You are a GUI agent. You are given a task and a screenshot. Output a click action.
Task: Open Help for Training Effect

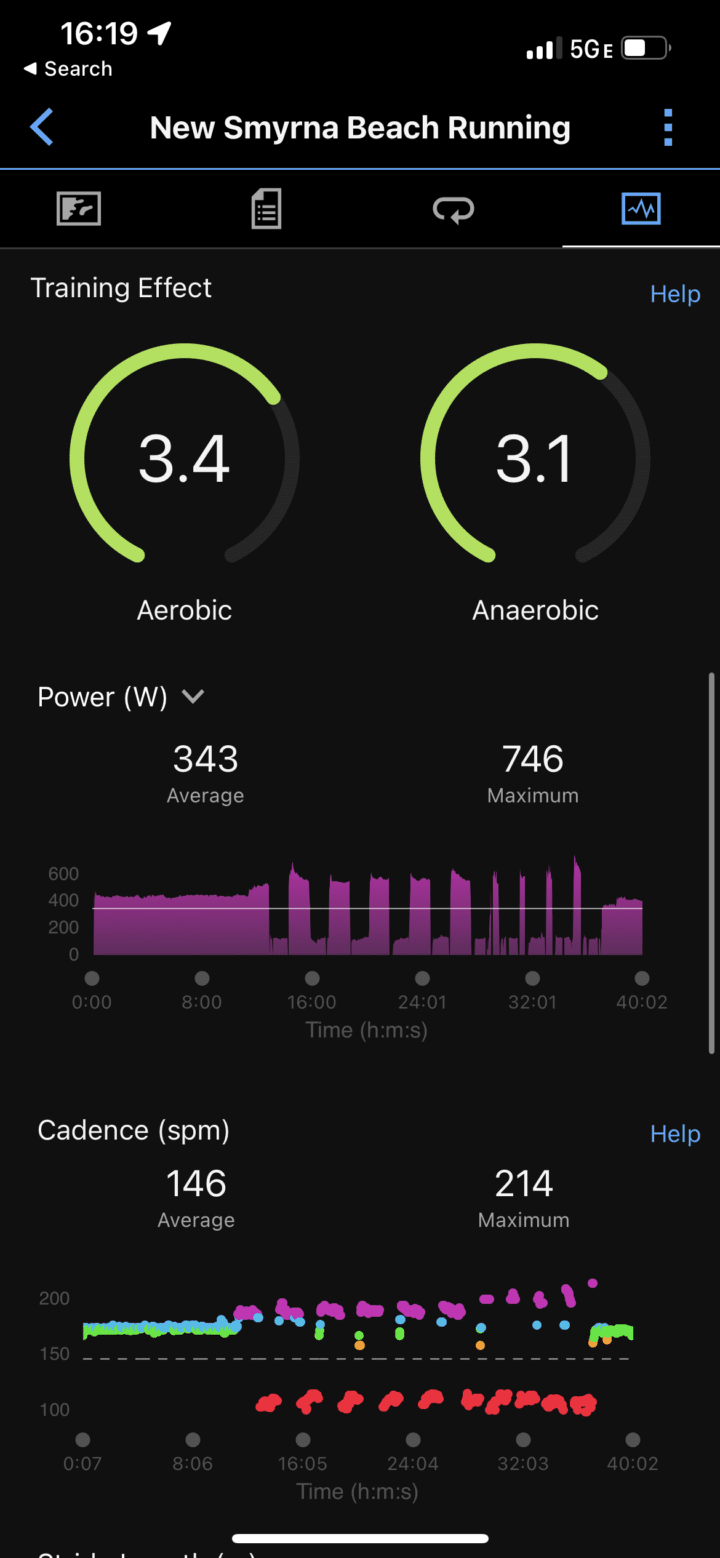click(x=675, y=294)
